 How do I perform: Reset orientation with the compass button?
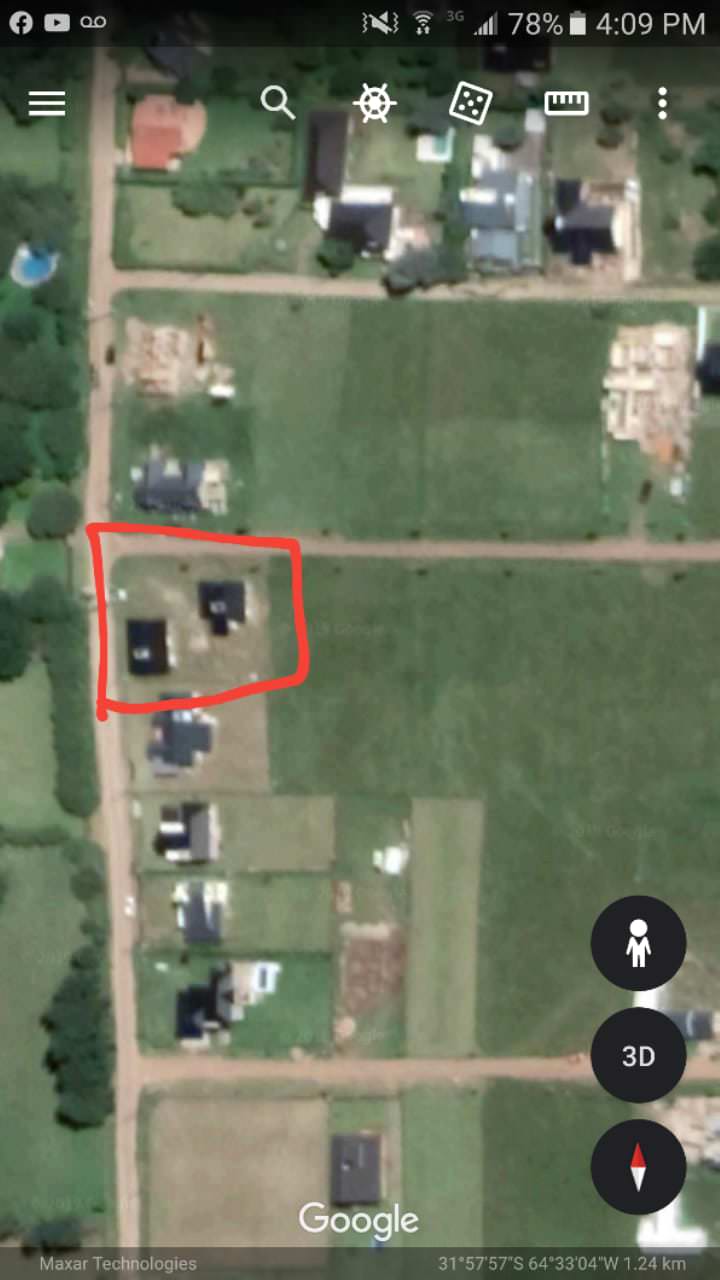(x=638, y=1167)
